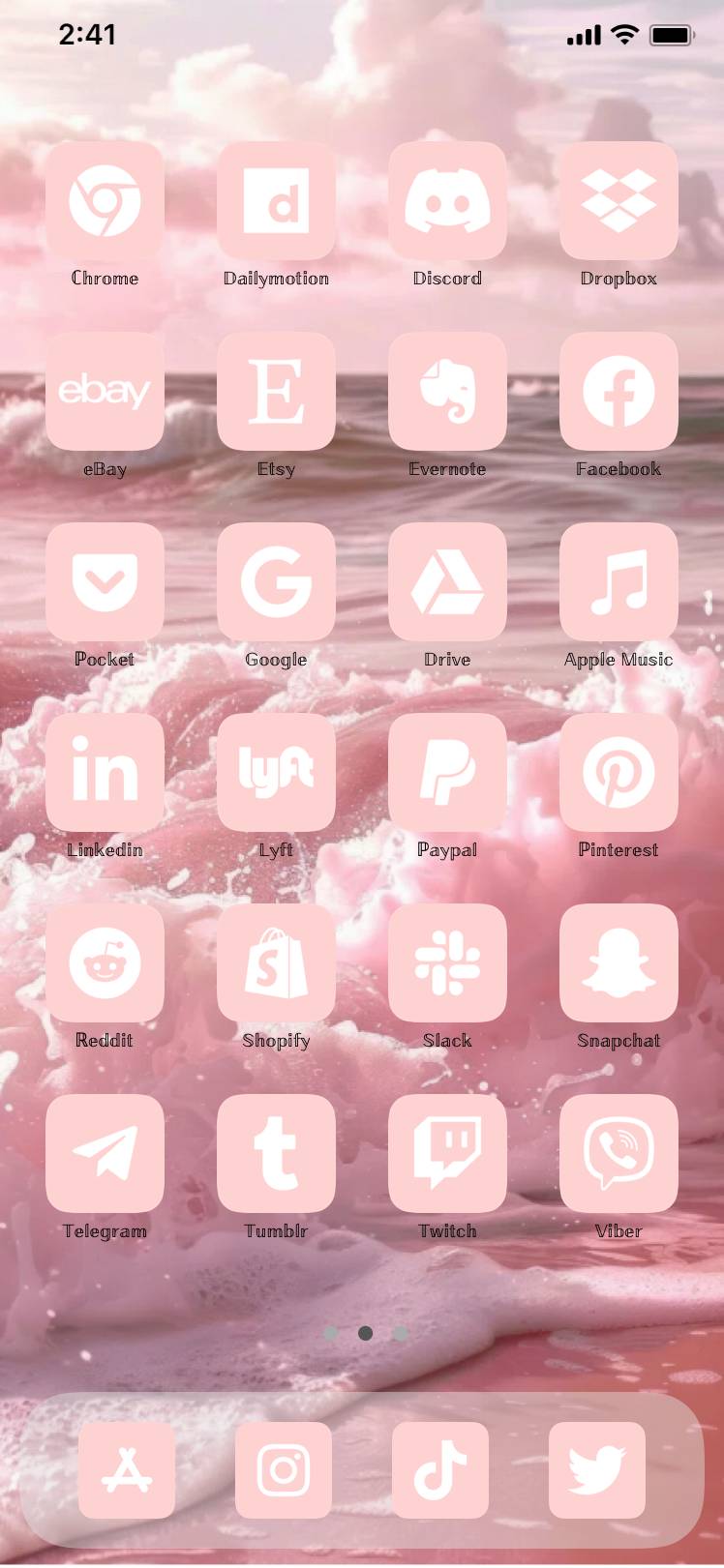Launch Telegram

(105, 1154)
